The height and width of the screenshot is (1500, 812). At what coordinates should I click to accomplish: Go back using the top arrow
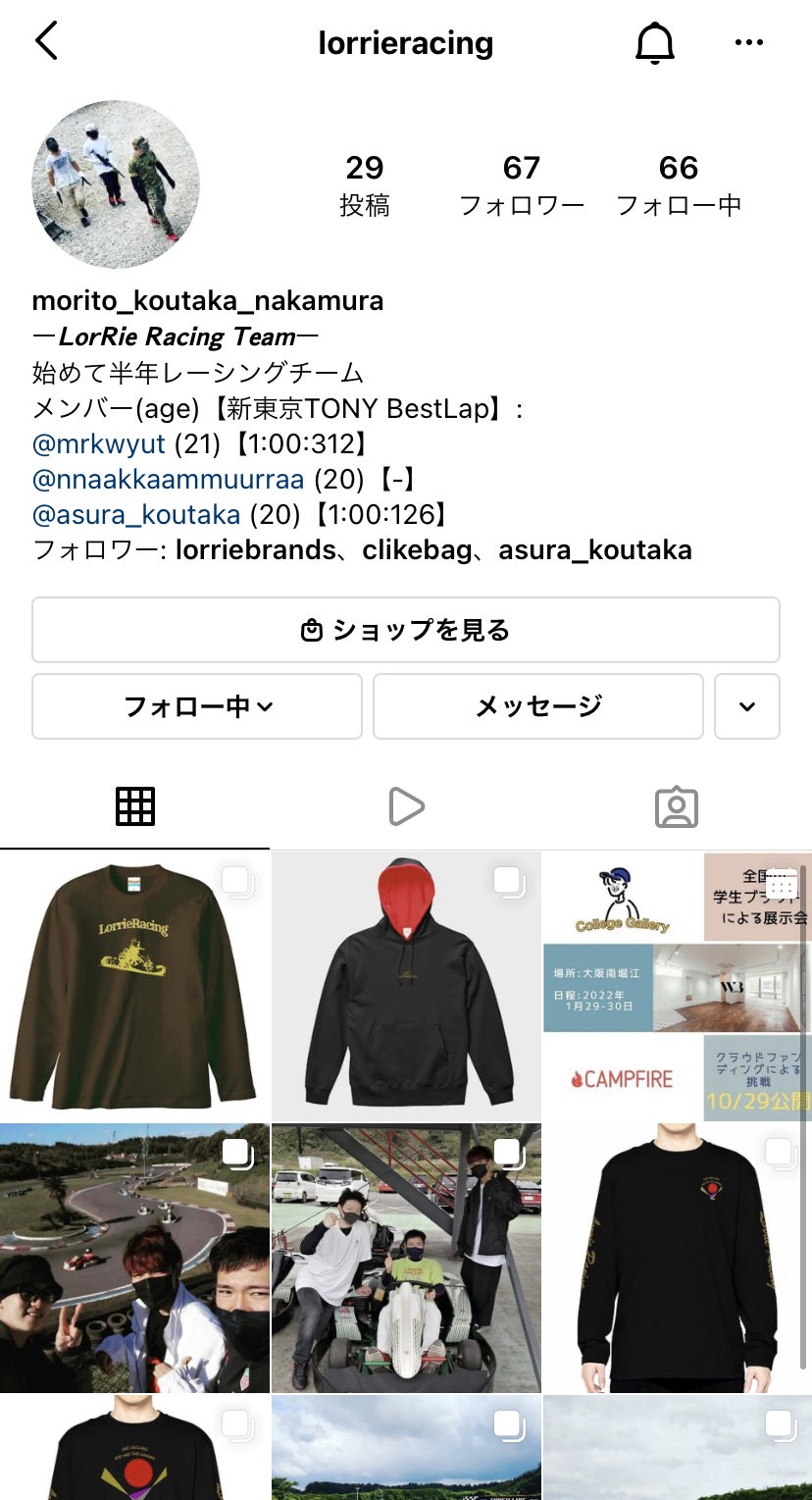coord(46,42)
